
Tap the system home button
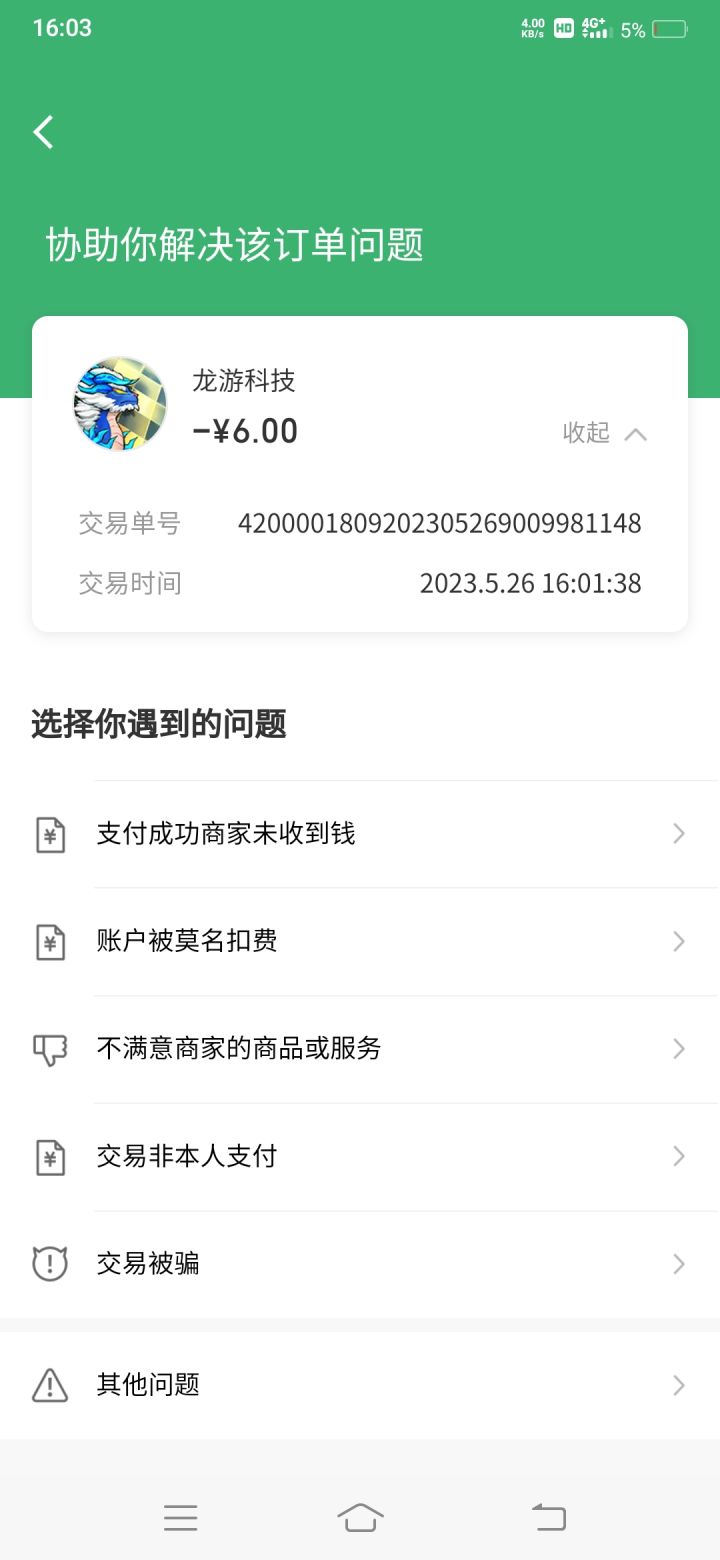point(360,1517)
